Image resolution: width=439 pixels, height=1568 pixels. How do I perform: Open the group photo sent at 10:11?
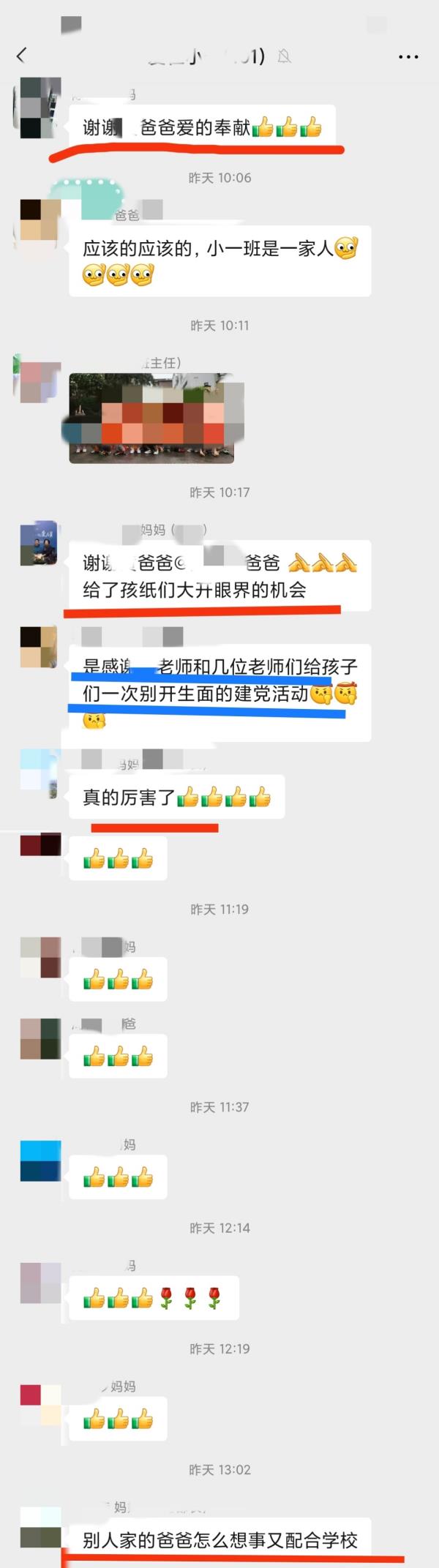[152, 418]
